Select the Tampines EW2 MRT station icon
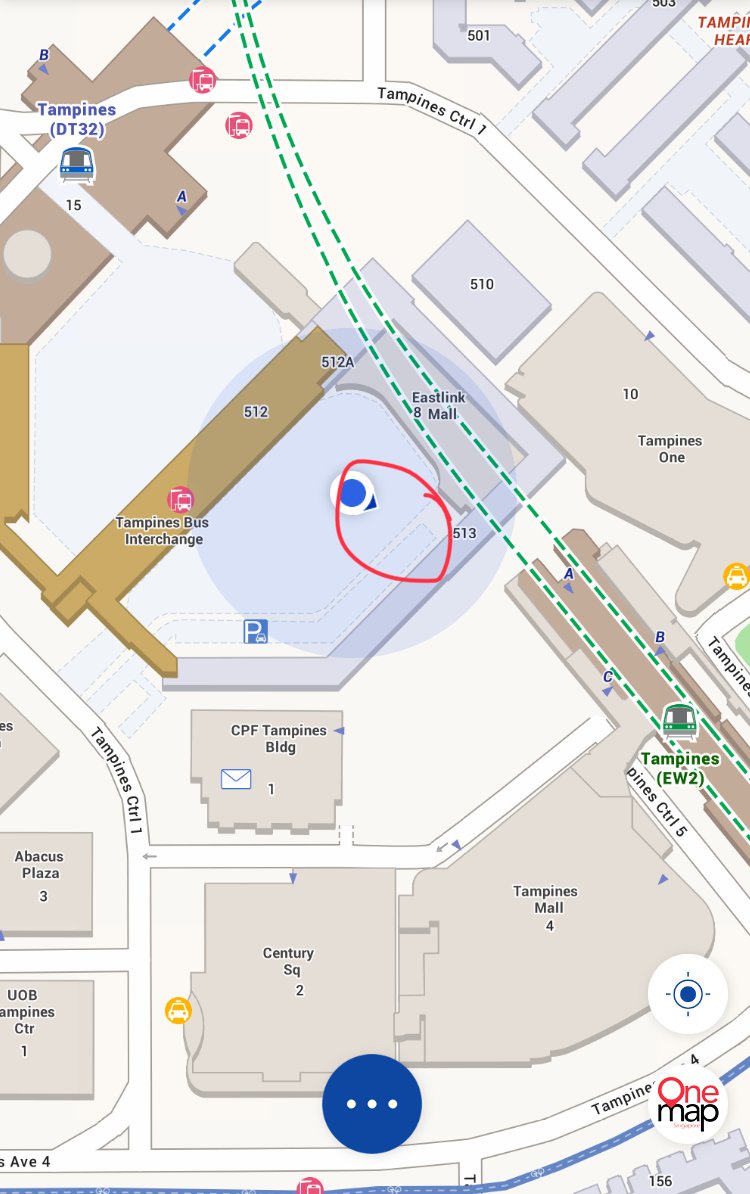750x1194 pixels. coord(680,720)
